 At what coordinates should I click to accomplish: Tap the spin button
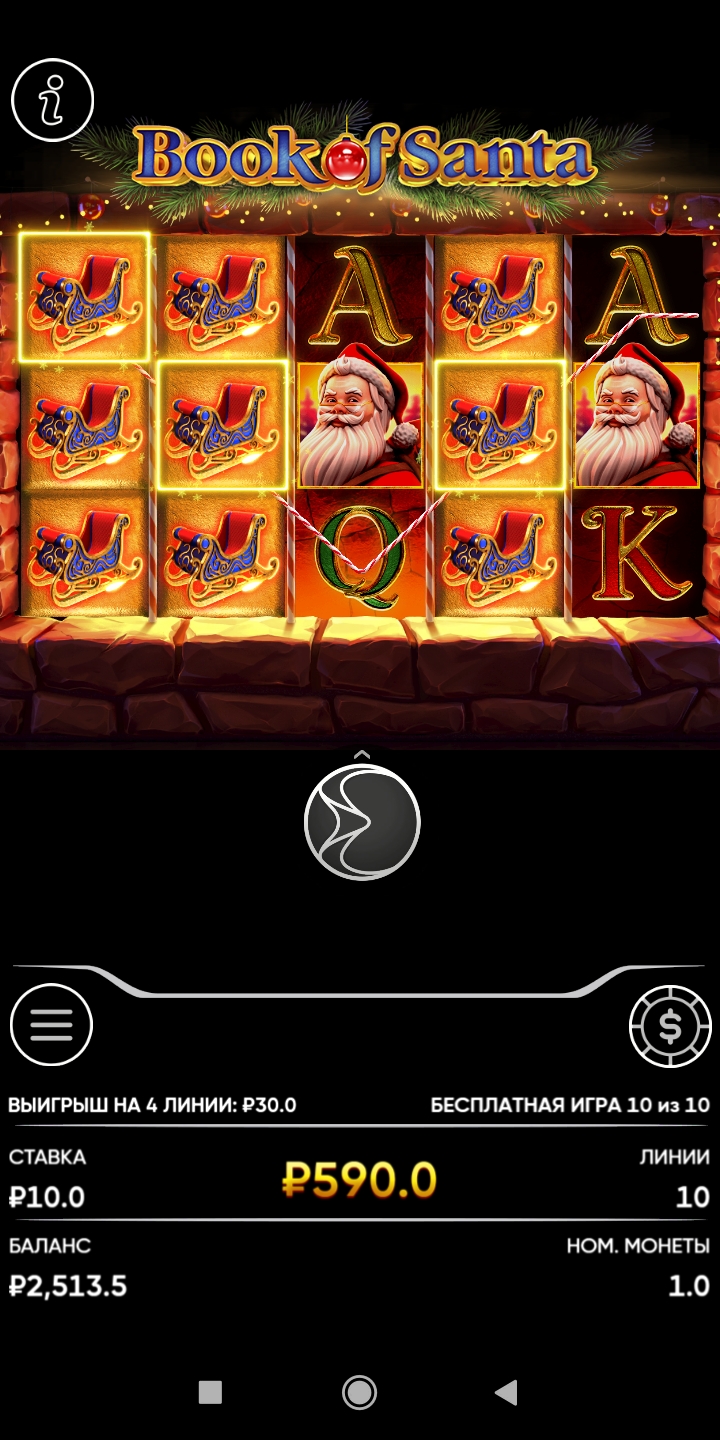click(x=361, y=822)
